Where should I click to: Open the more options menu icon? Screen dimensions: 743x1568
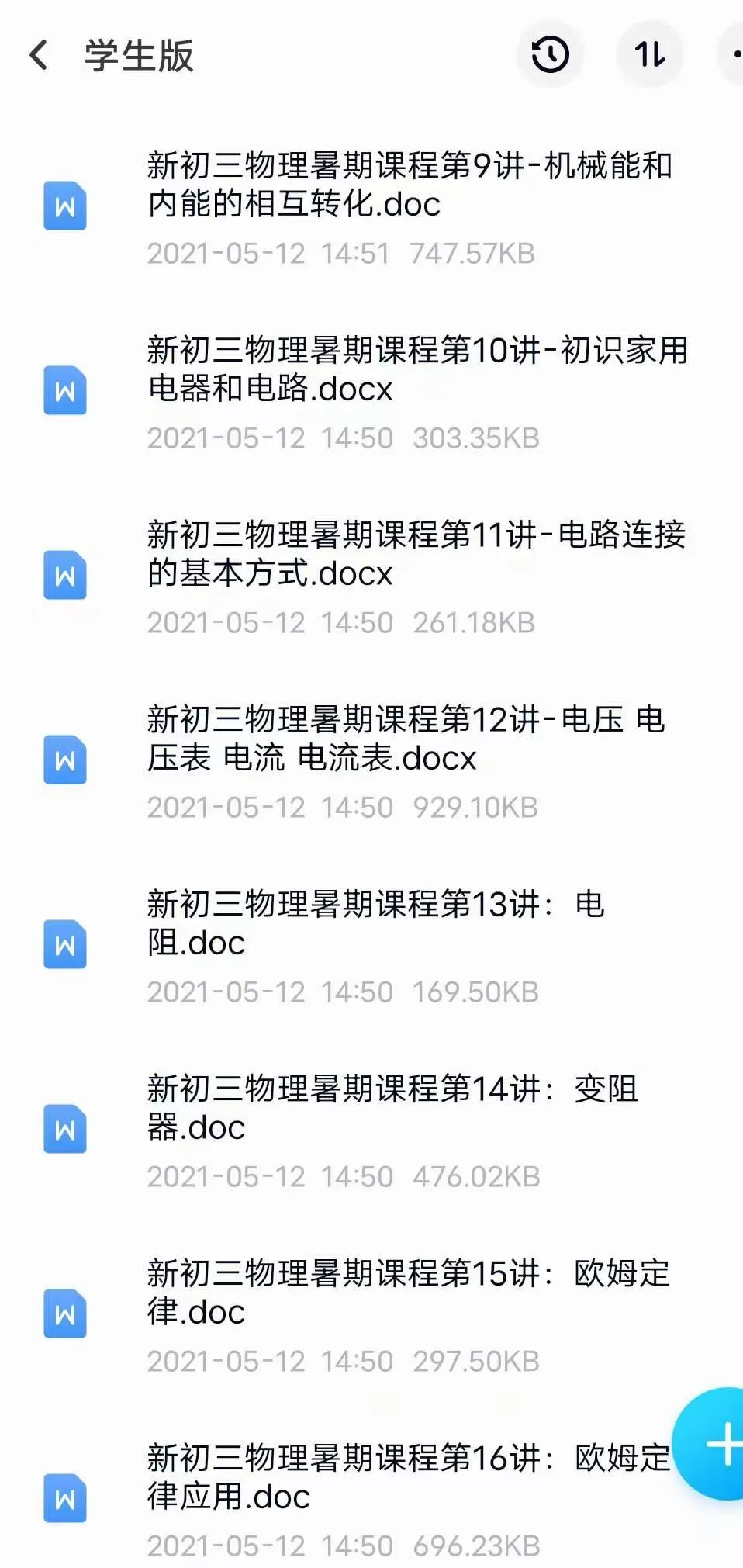pos(733,55)
